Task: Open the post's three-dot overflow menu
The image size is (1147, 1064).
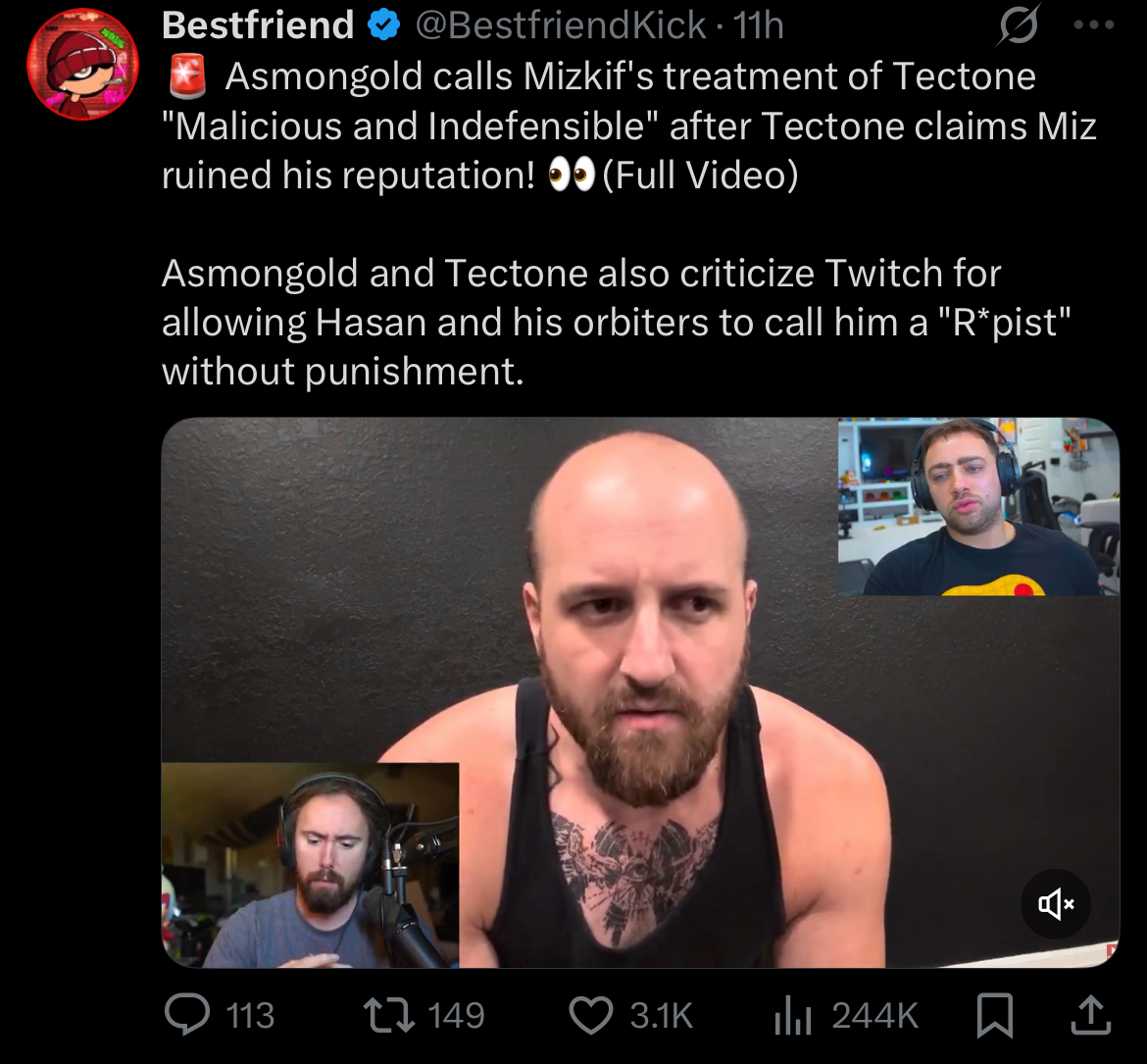Action: pos(1094,26)
